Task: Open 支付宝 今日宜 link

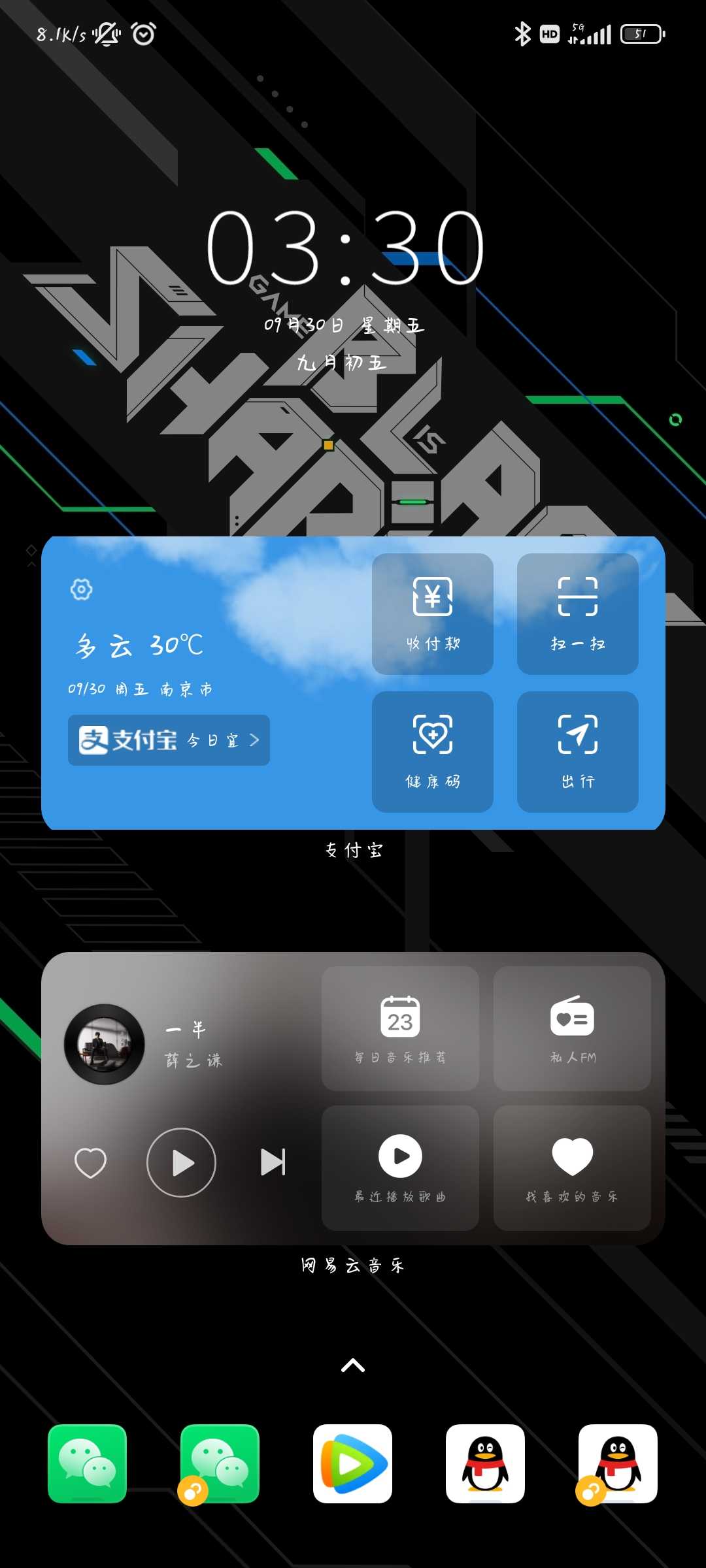Action: click(169, 740)
